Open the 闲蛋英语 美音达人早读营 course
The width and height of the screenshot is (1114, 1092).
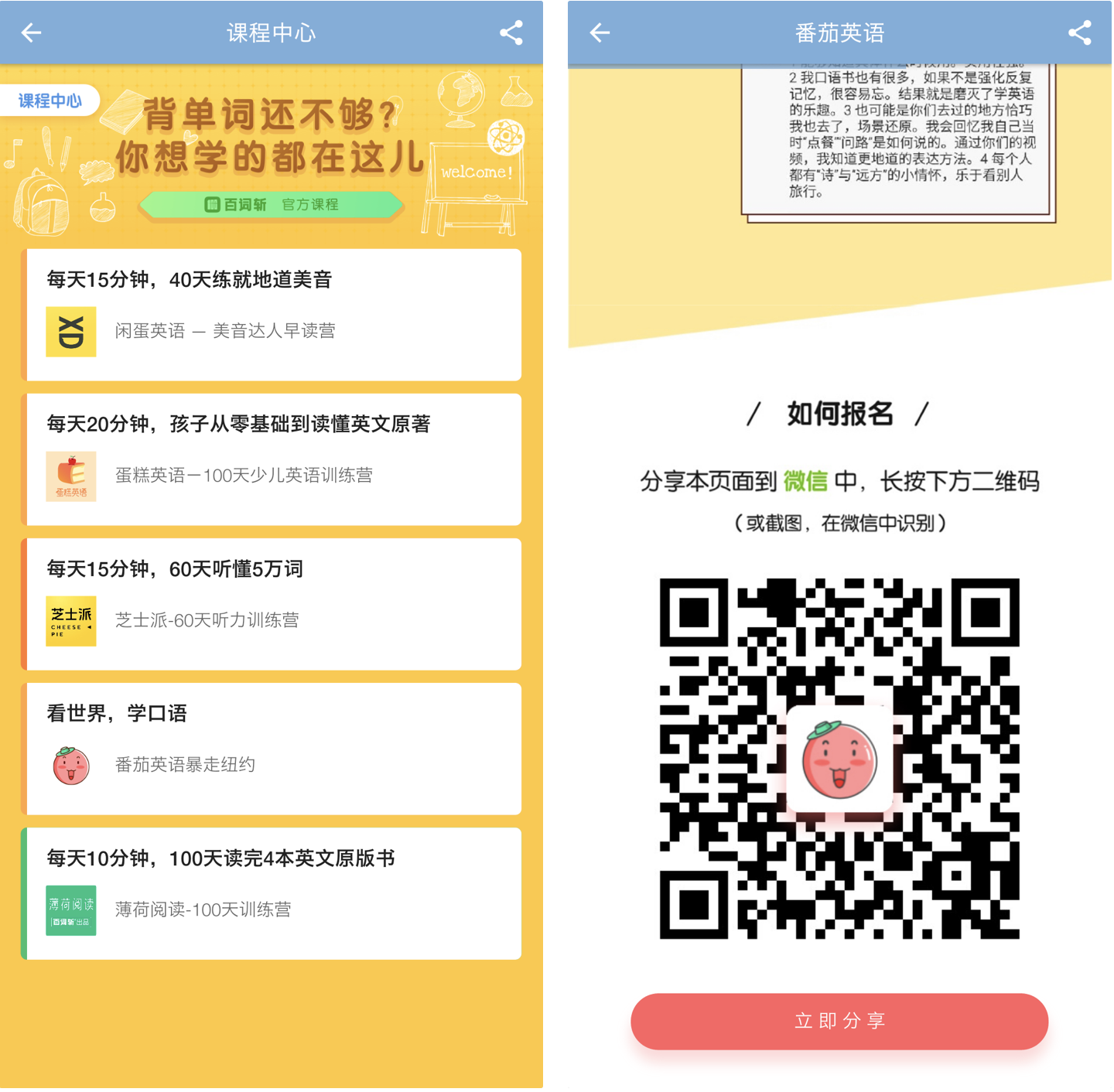(x=272, y=315)
